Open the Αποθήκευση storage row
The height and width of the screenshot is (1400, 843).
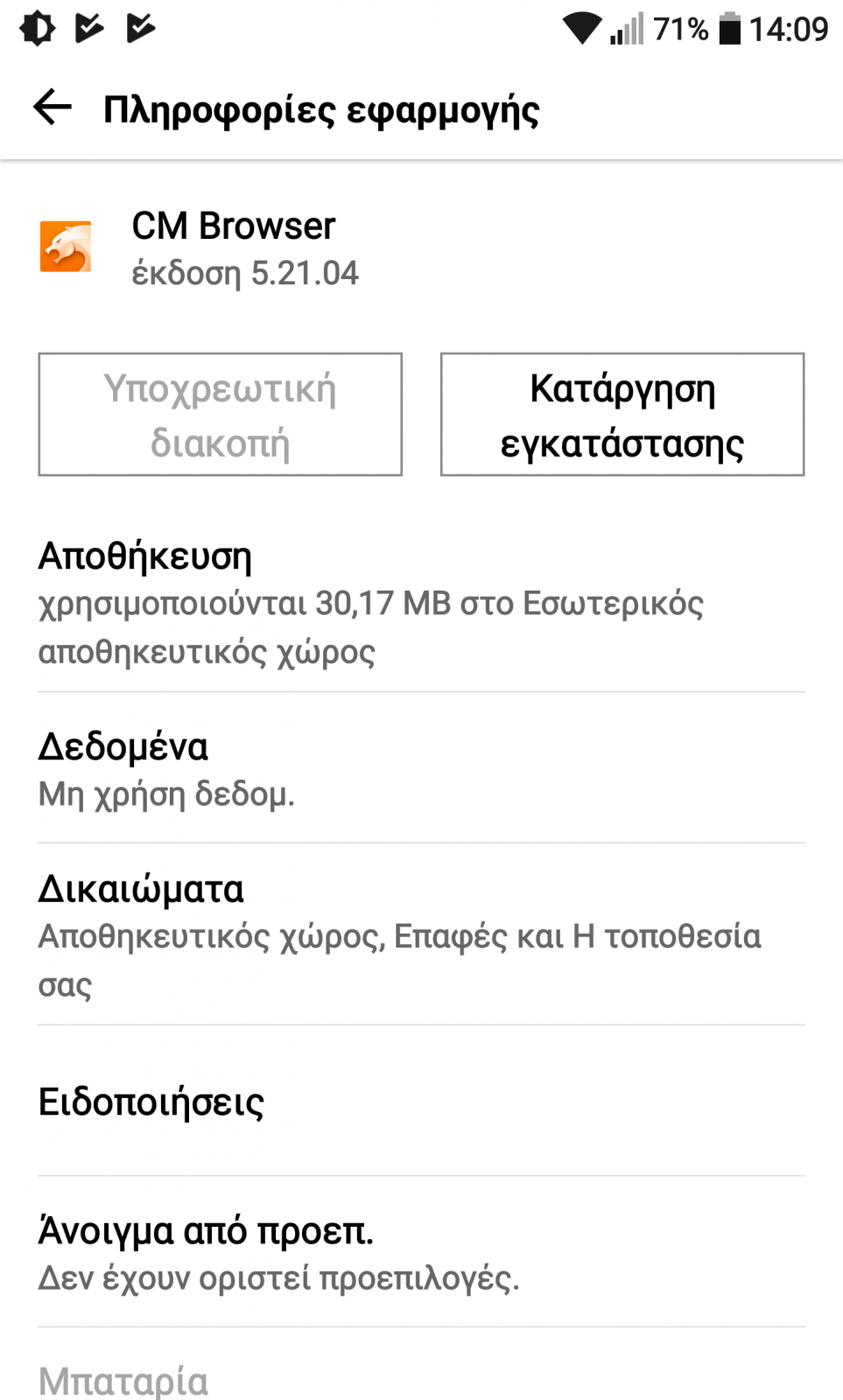(421, 602)
